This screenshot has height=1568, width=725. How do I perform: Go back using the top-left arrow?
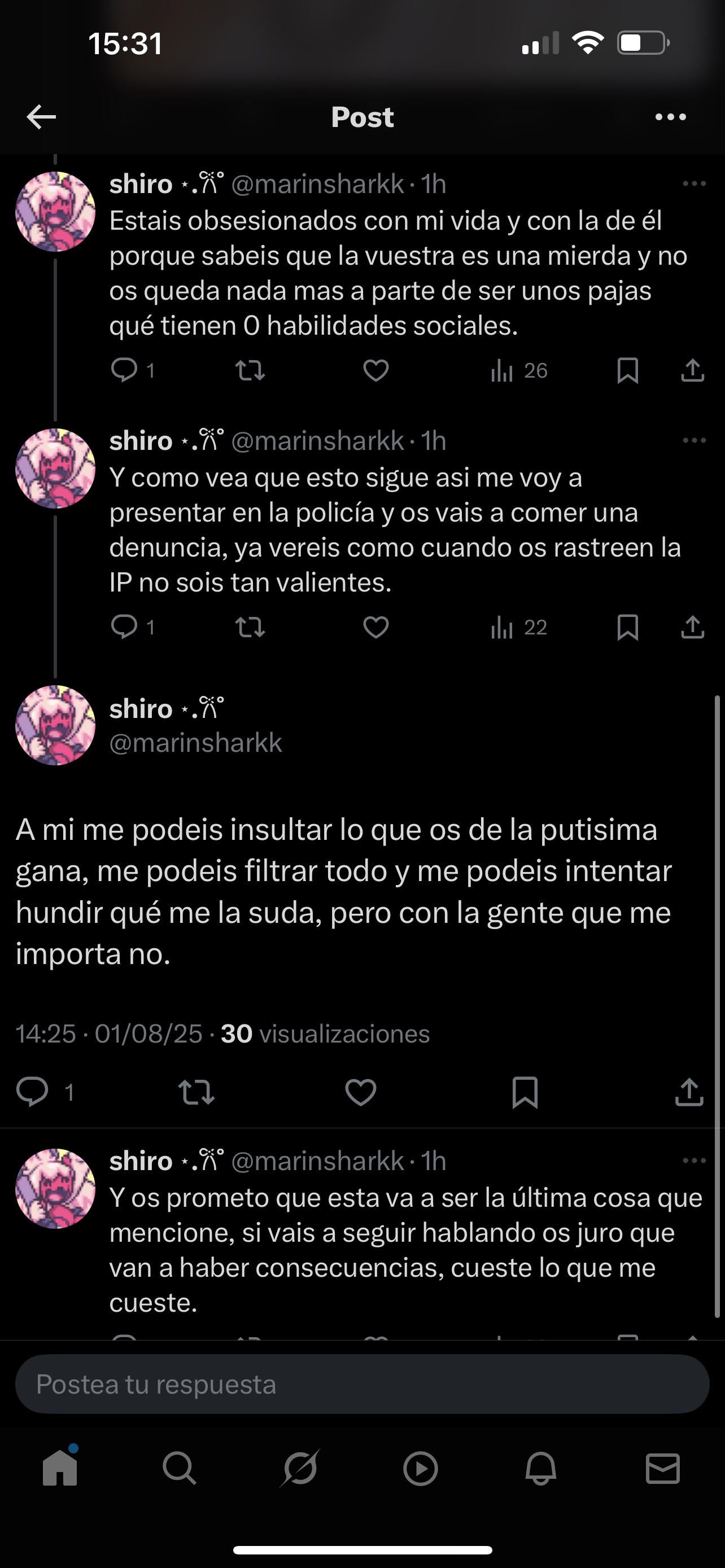[41, 117]
